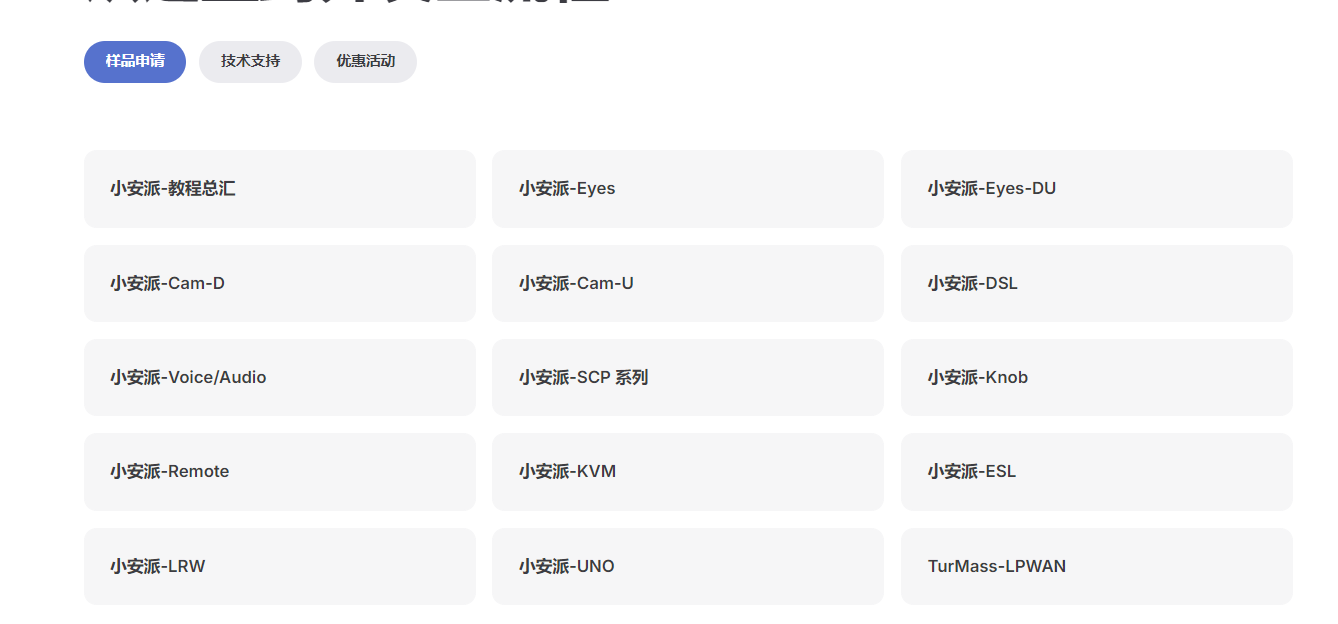Viewport: 1338px width, 624px height.
Task: Open the 小安派-DSL card
Action: click(x=1096, y=284)
